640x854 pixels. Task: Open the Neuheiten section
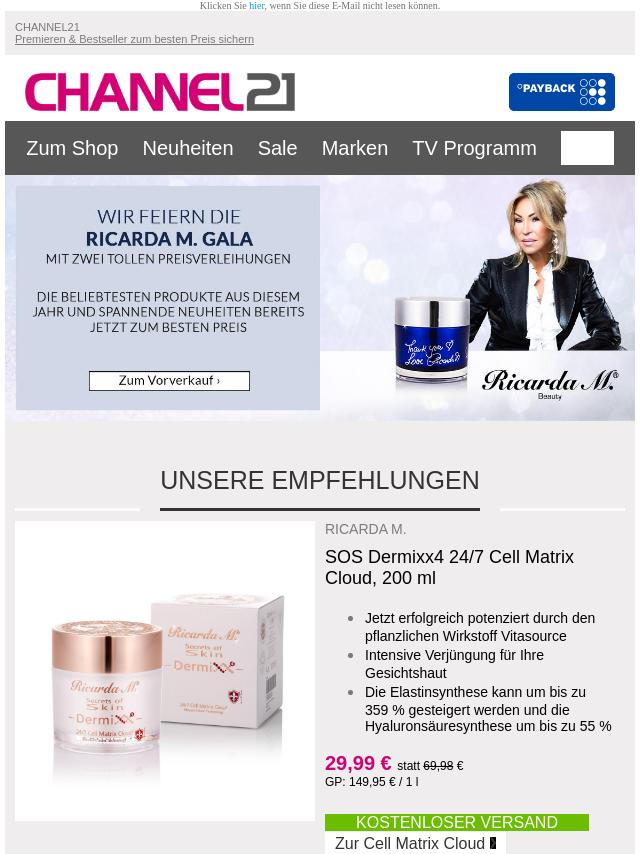pos(187,148)
